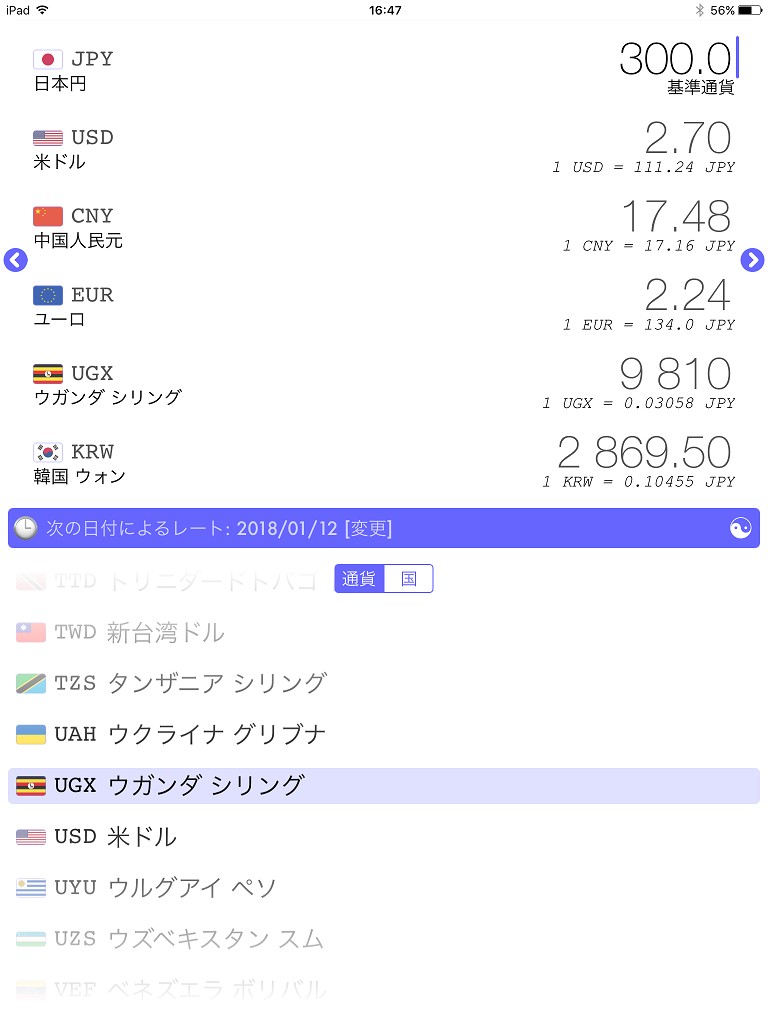Tap the left arrow to go to previous page
Screen dimensions: 768x1024
pos(15,260)
